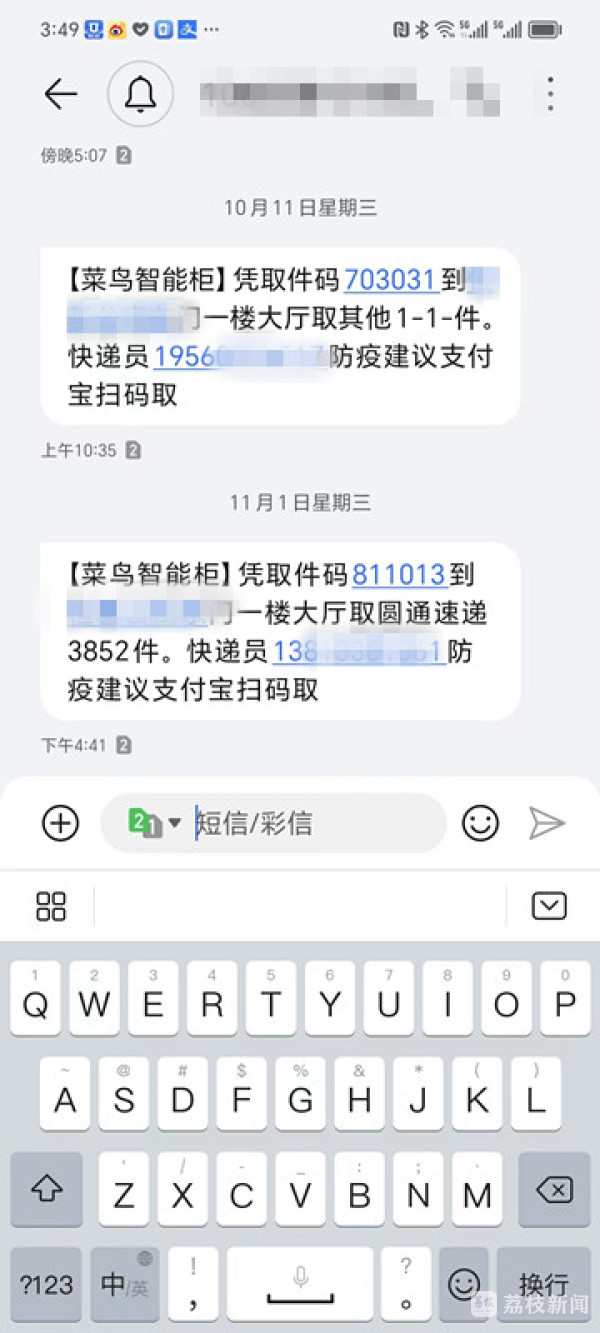Open the plus attachment menu
This screenshot has height=1333, width=600.
[60, 823]
